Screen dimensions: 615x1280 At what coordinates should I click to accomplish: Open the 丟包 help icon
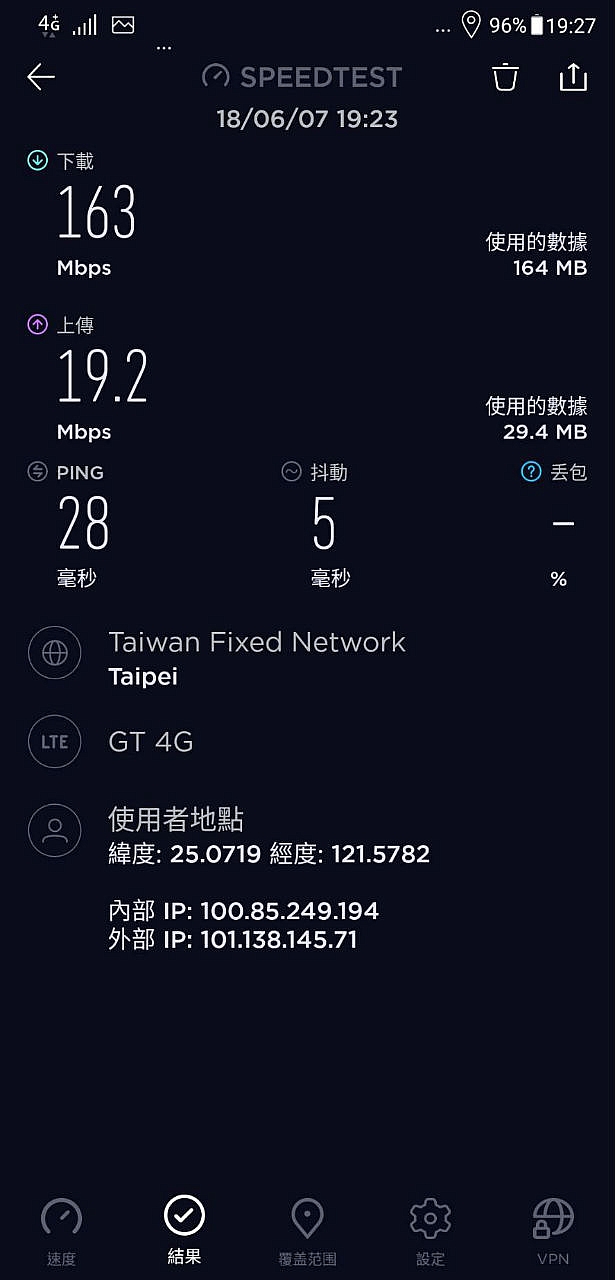point(531,472)
